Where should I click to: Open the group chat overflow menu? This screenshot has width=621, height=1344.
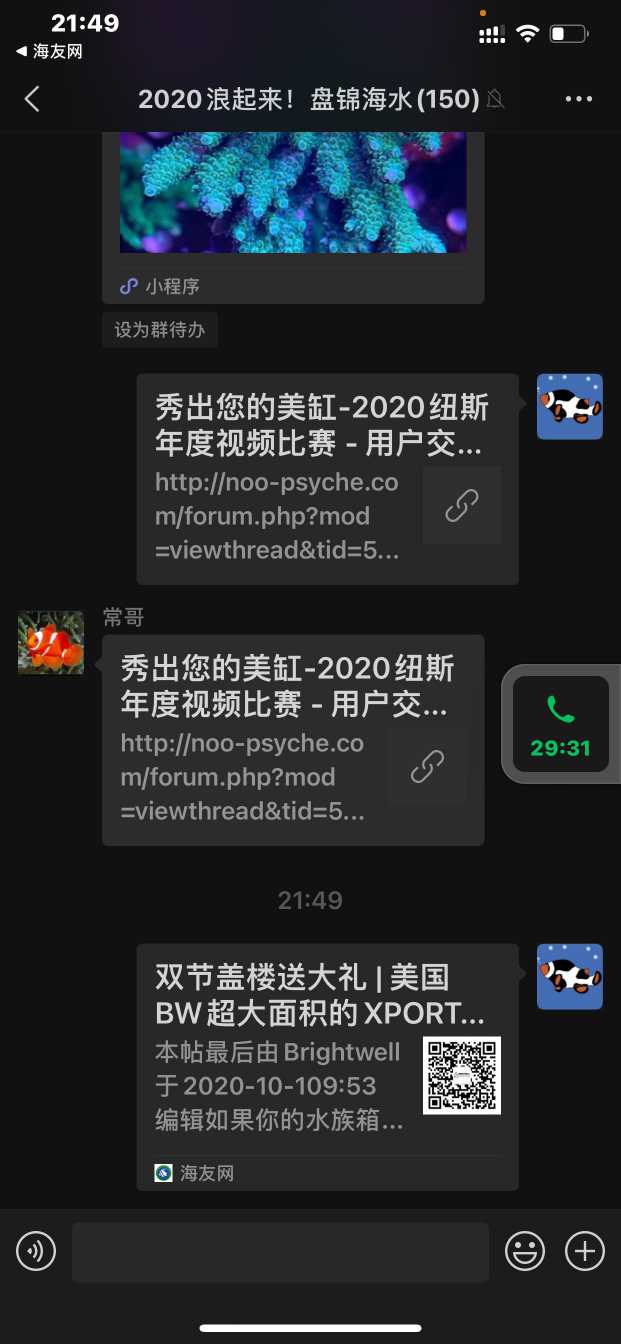pos(579,98)
